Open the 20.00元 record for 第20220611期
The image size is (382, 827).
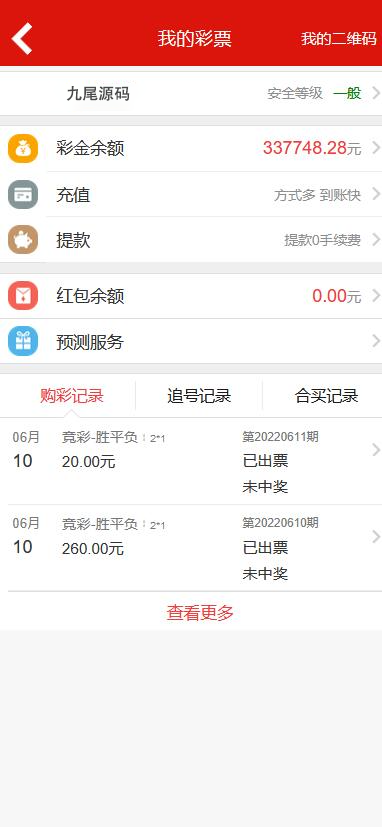[x=191, y=461]
